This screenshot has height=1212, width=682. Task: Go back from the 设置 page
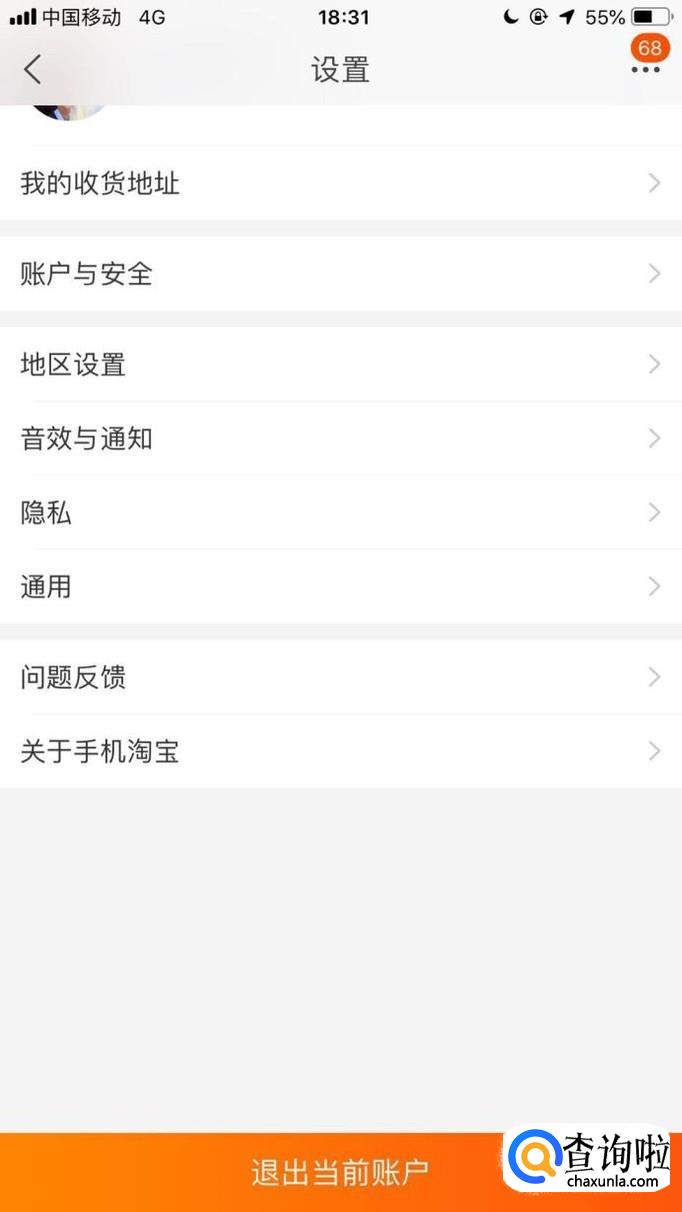pos(33,69)
